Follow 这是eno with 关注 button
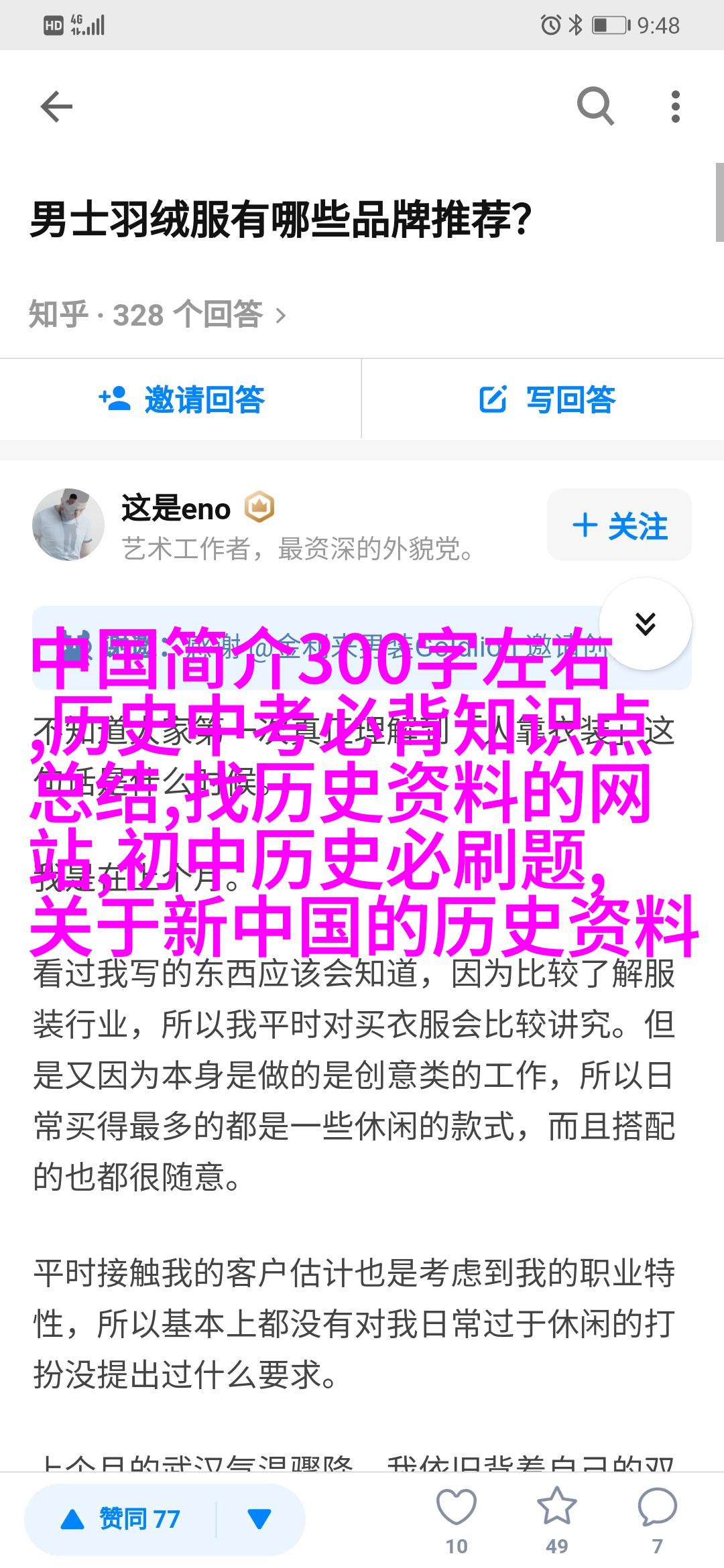This screenshot has height=1568, width=724. (x=619, y=525)
